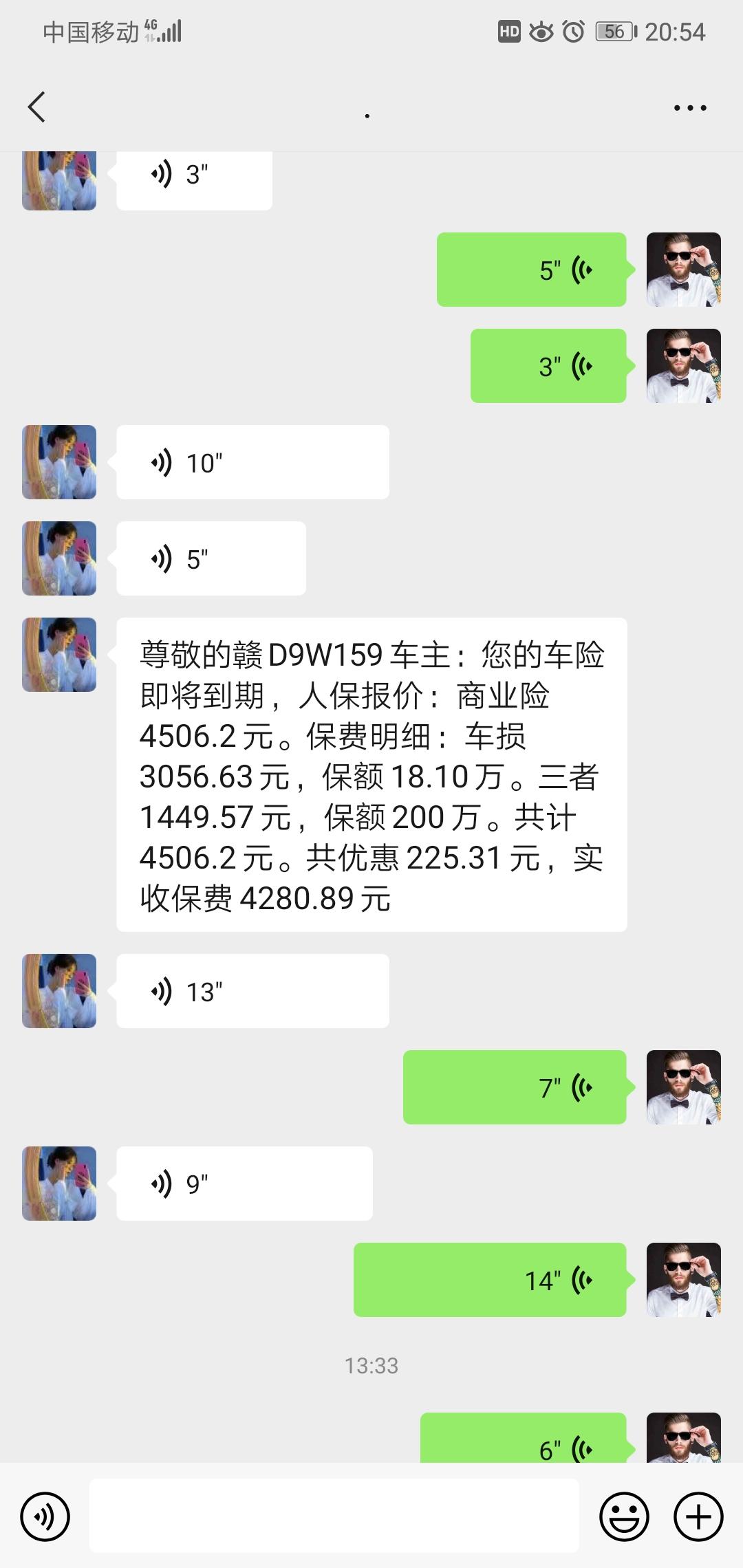The height and width of the screenshot is (1568, 743).
Task: Tap the alarm clock status bar icon
Action: coord(572,31)
